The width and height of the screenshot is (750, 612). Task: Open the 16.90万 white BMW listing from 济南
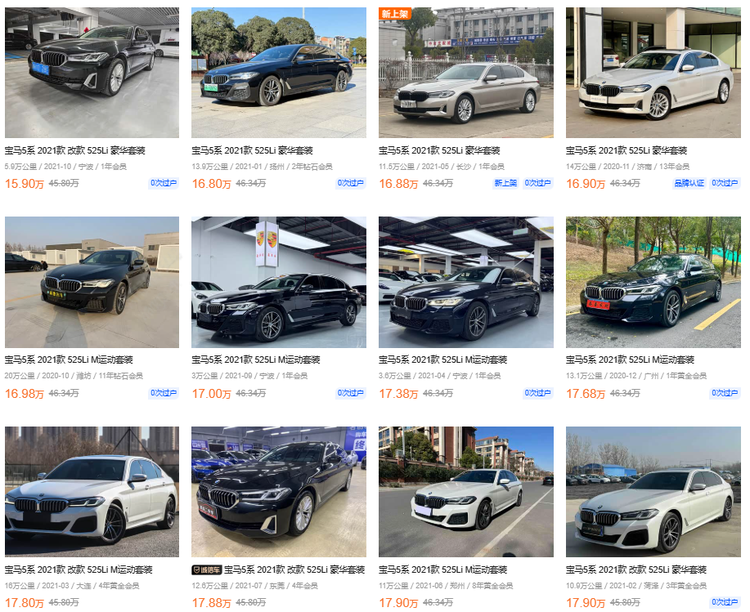coord(652,73)
